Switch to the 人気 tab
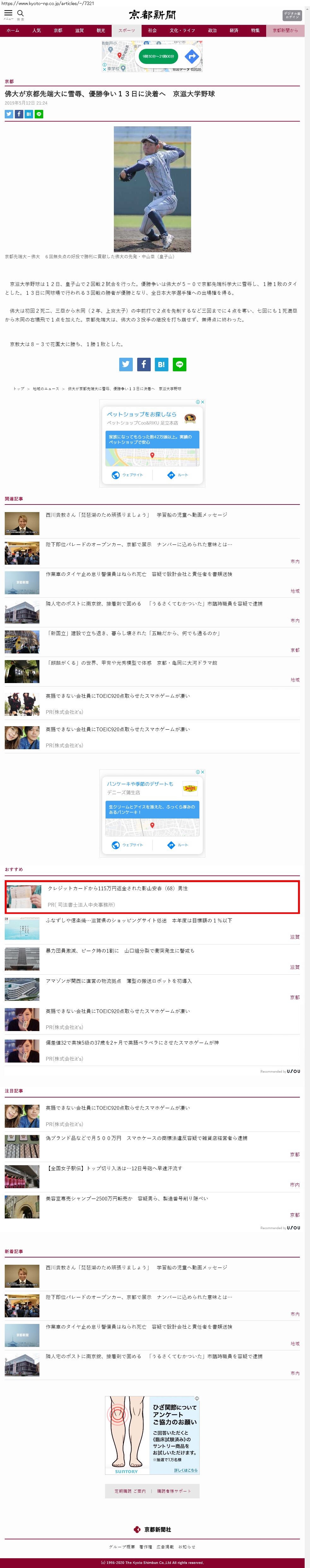Screen dimensions: 310x1568 click(x=37, y=31)
